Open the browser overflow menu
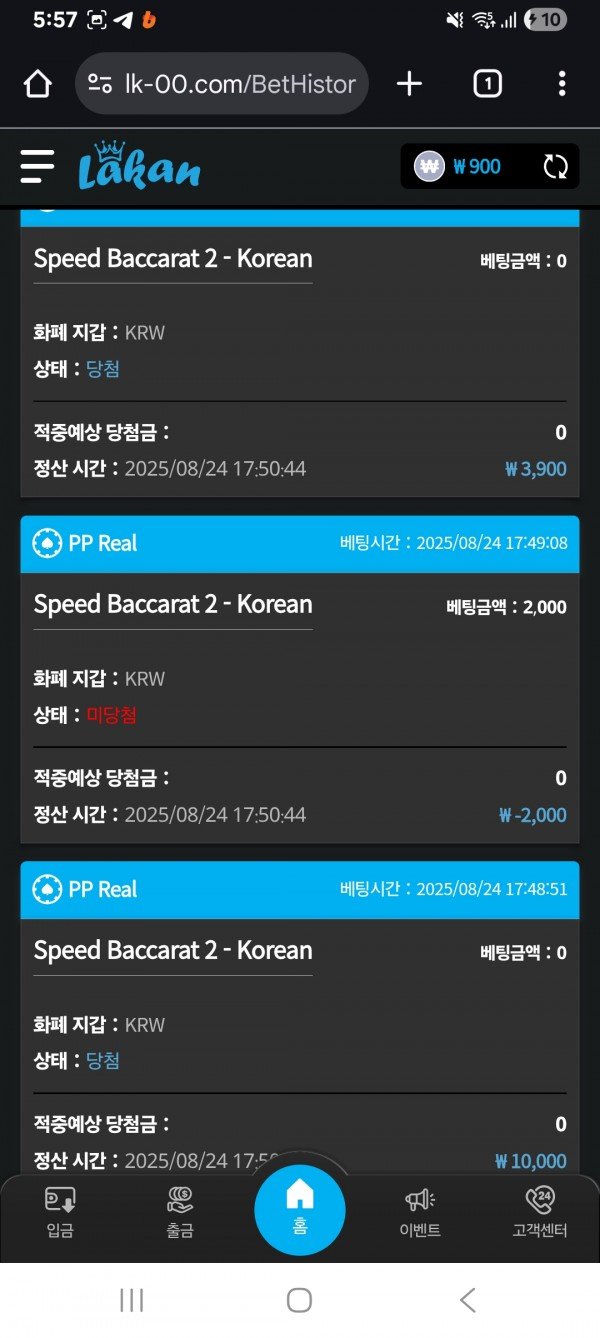This screenshot has height=1338, width=600. (x=562, y=84)
